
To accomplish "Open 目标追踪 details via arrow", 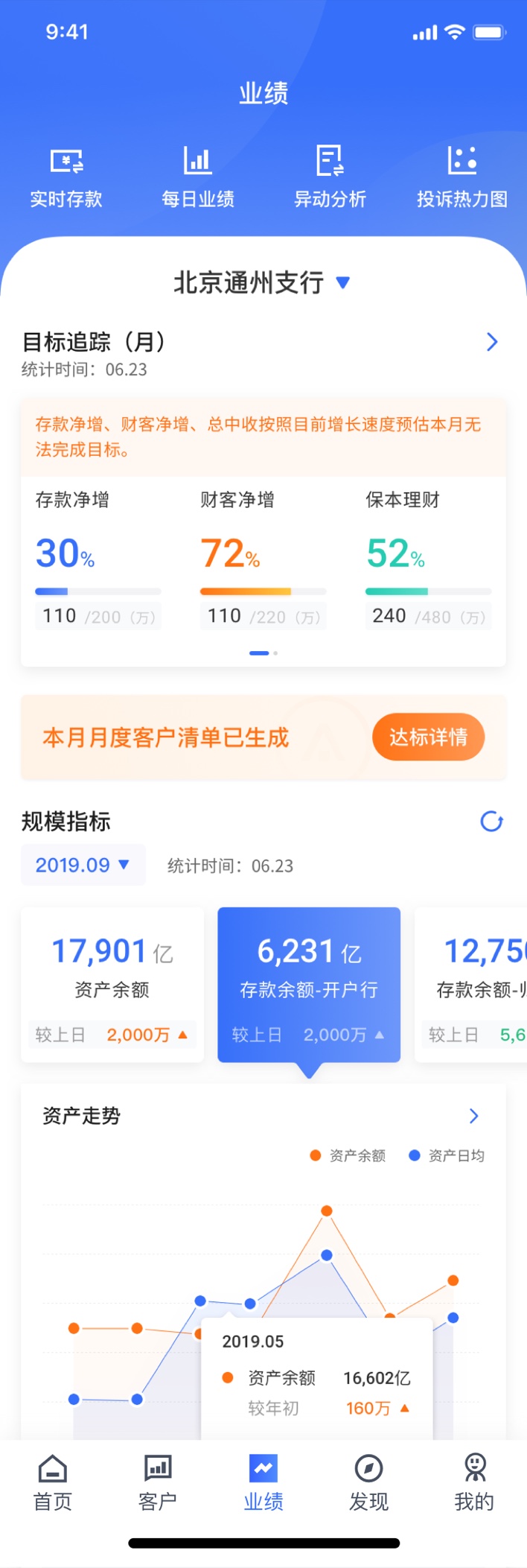I will click(x=492, y=342).
